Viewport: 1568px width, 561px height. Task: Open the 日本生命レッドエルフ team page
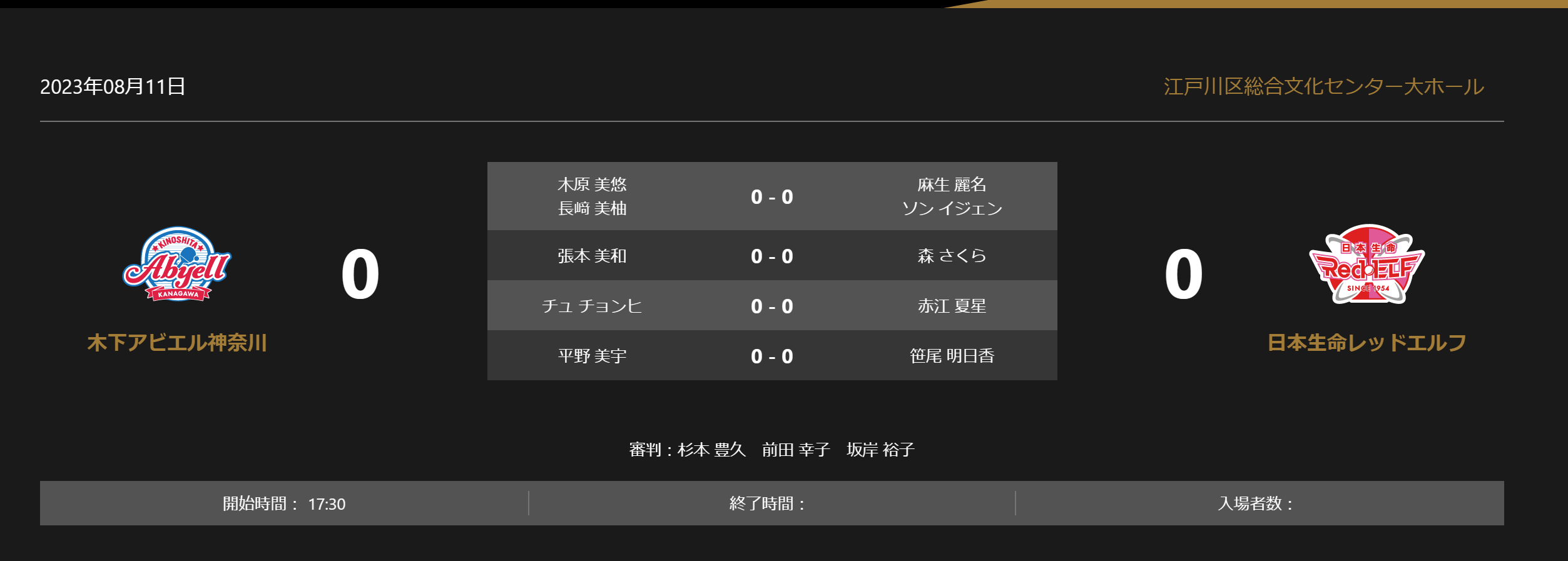pyautogui.click(x=1367, y=342)
